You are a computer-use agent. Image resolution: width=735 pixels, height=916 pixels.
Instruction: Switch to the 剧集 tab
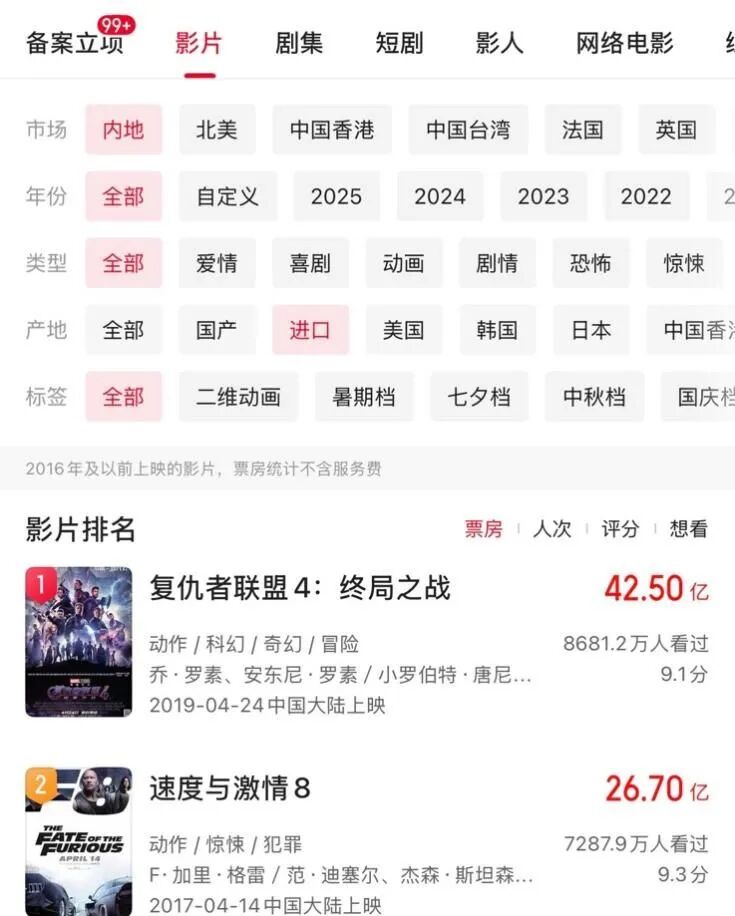point(297,44)
